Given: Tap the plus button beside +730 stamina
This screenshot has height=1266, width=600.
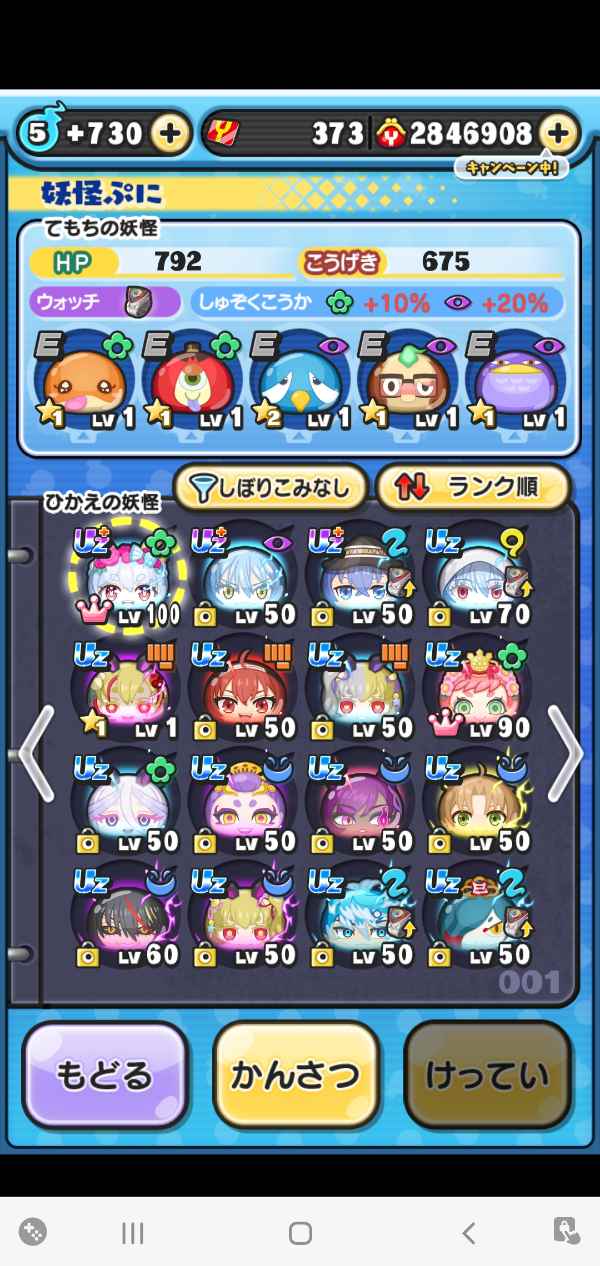Looking at the screenshot, I should (171, 134).
